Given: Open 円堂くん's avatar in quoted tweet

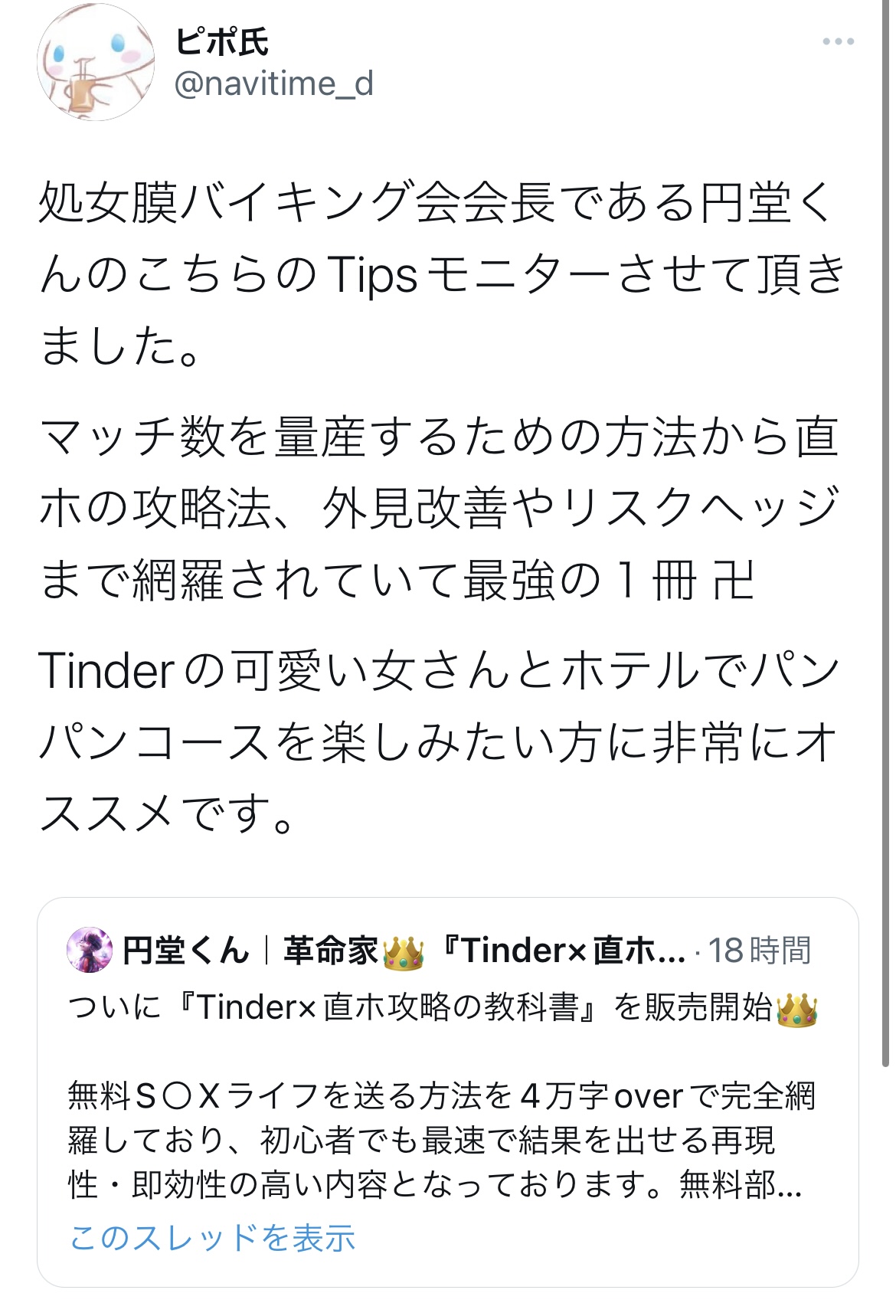Looking at the screenshot, I should tap(90, 951).
